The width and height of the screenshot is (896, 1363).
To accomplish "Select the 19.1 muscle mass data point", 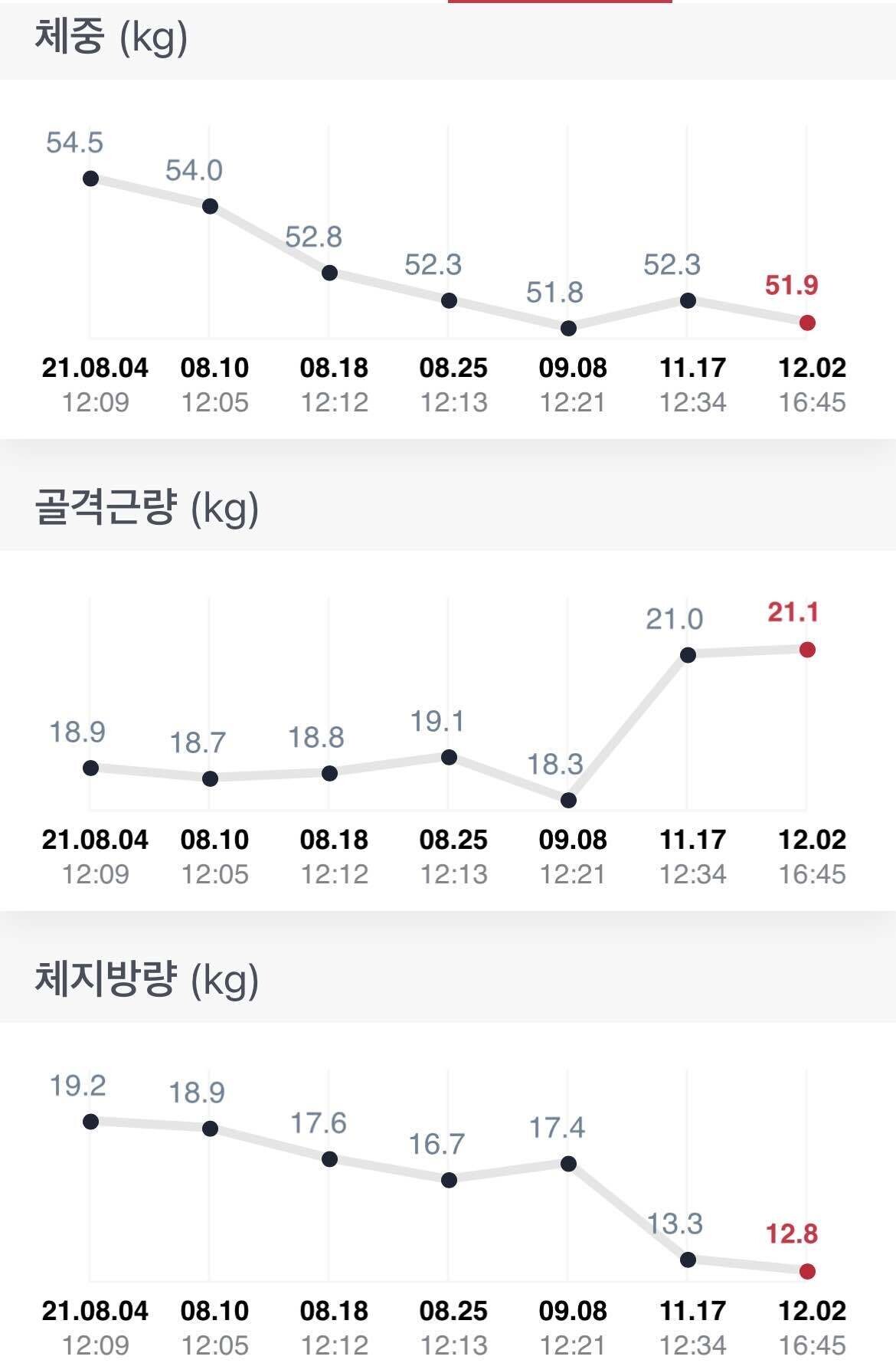I will [x=448, y=757].
